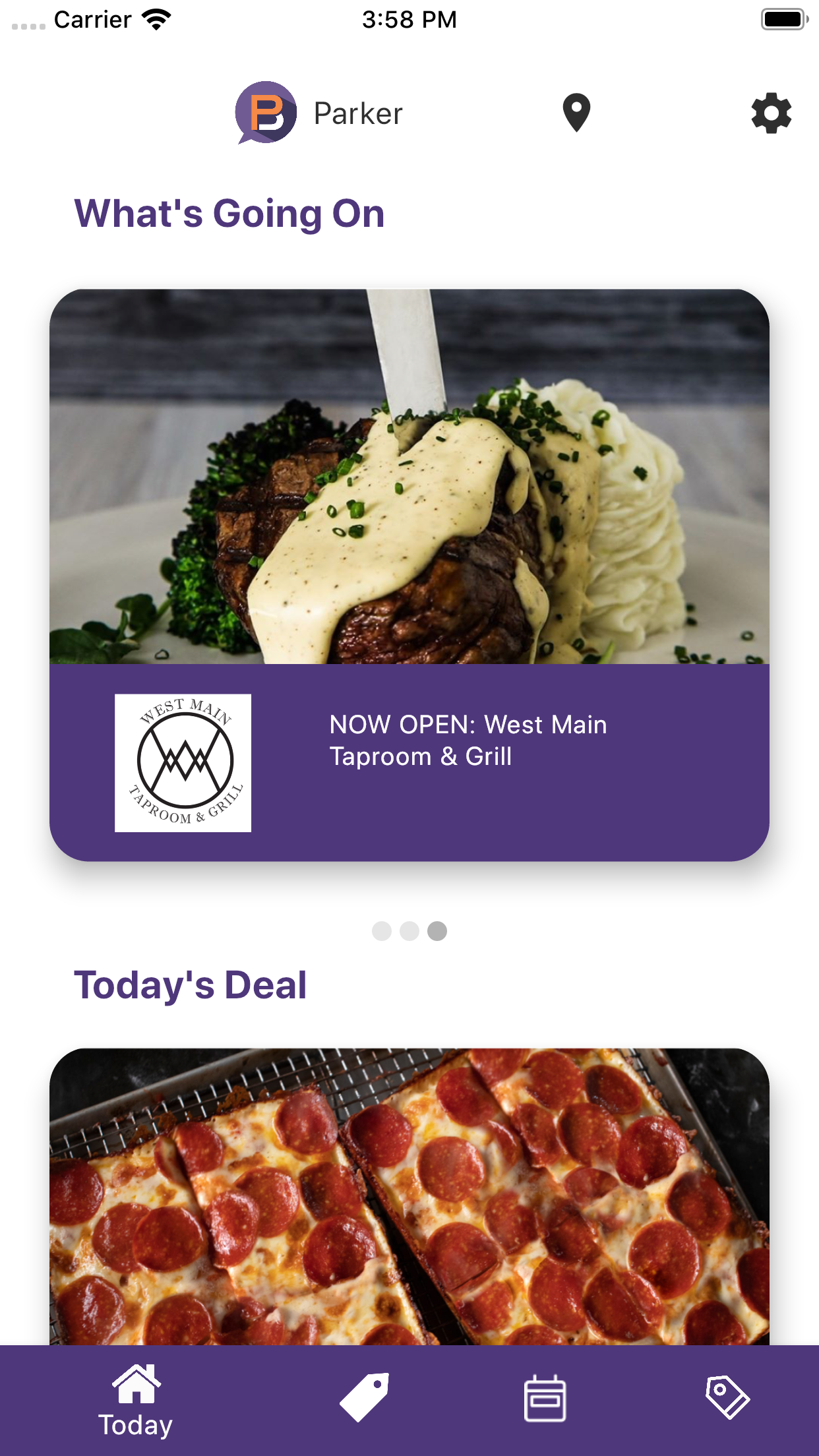Open the NOW OPEN: West Main Taproom link
Screen dimensions: 819x1456
click(x=468, y=740)
